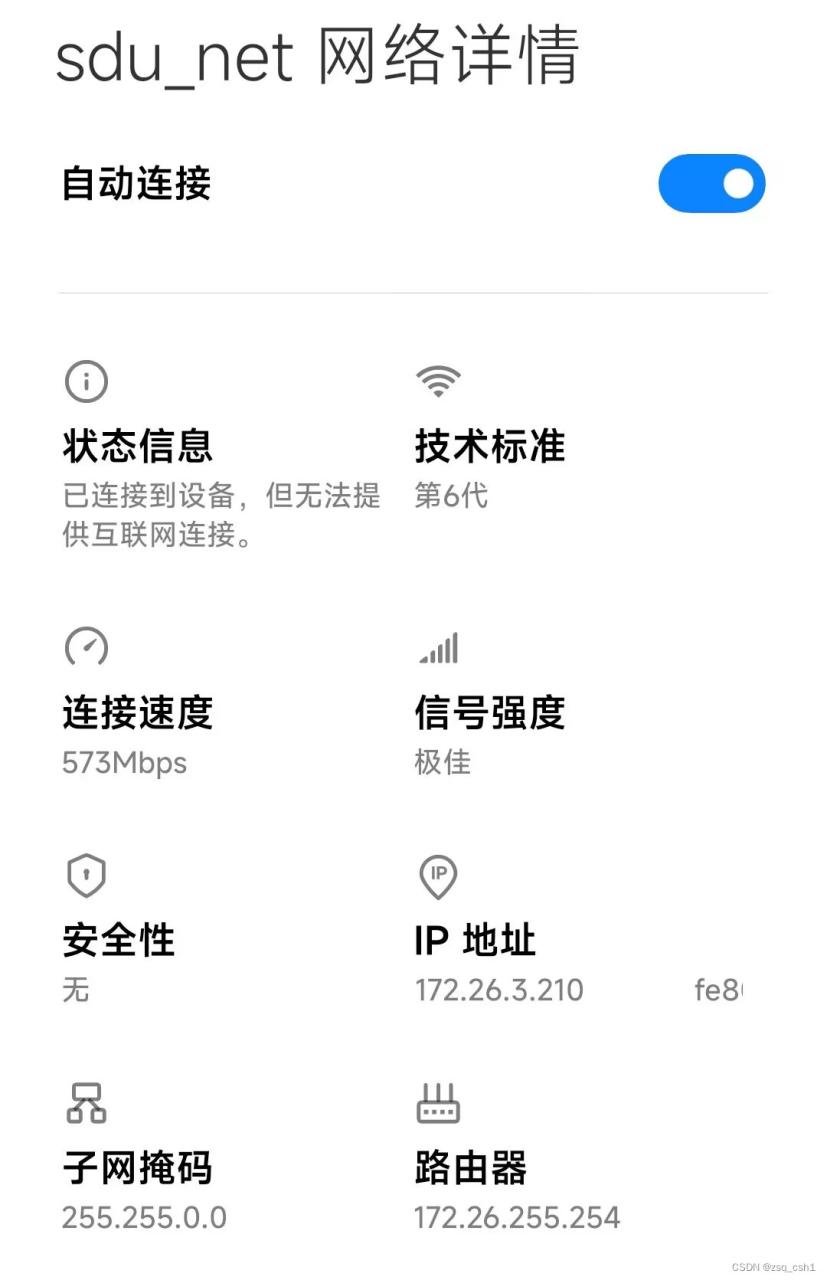Open the 技术标准 info panel
Viewport: 827px width, 1280px height.
click(x=490, y=447)
